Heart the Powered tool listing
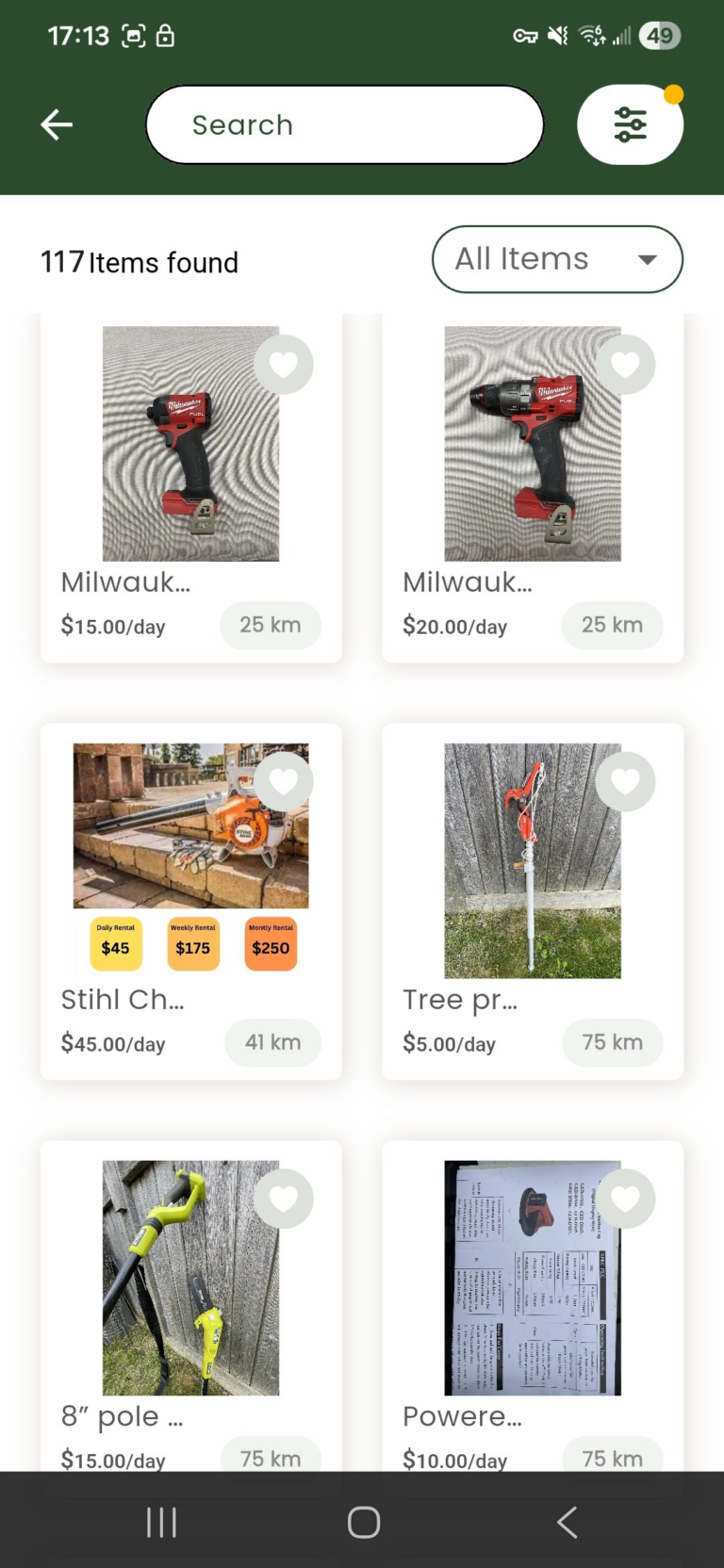This screenshot has height=1568, width=724. tap(625, 1198)
